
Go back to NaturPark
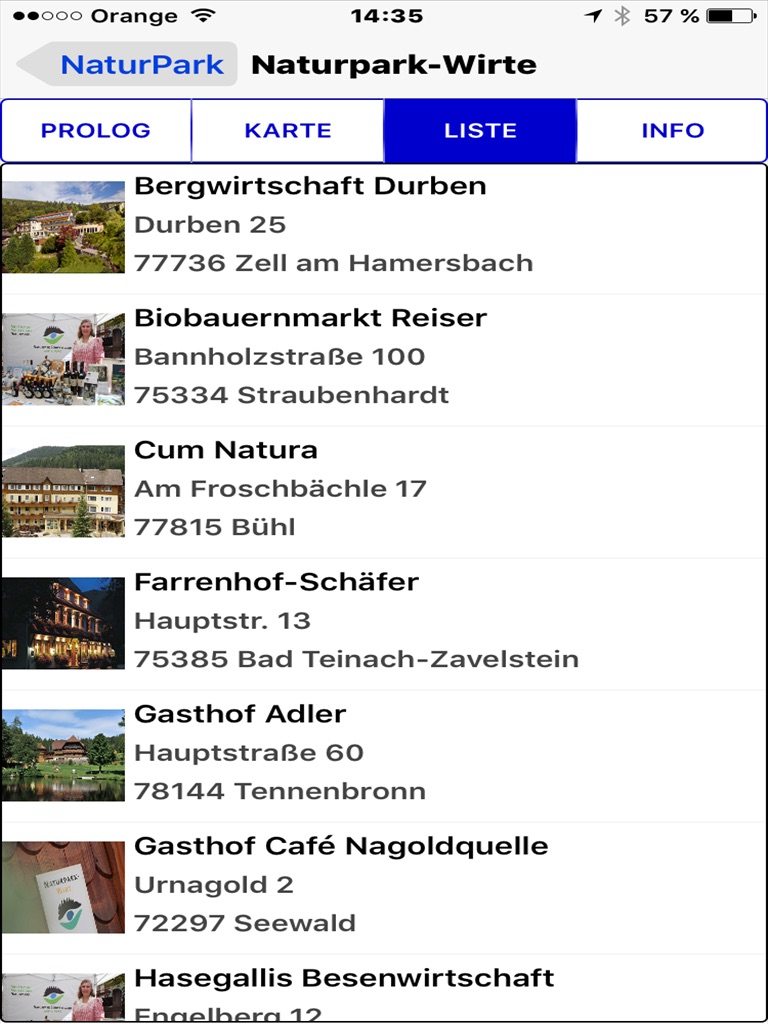pos(130,65)
